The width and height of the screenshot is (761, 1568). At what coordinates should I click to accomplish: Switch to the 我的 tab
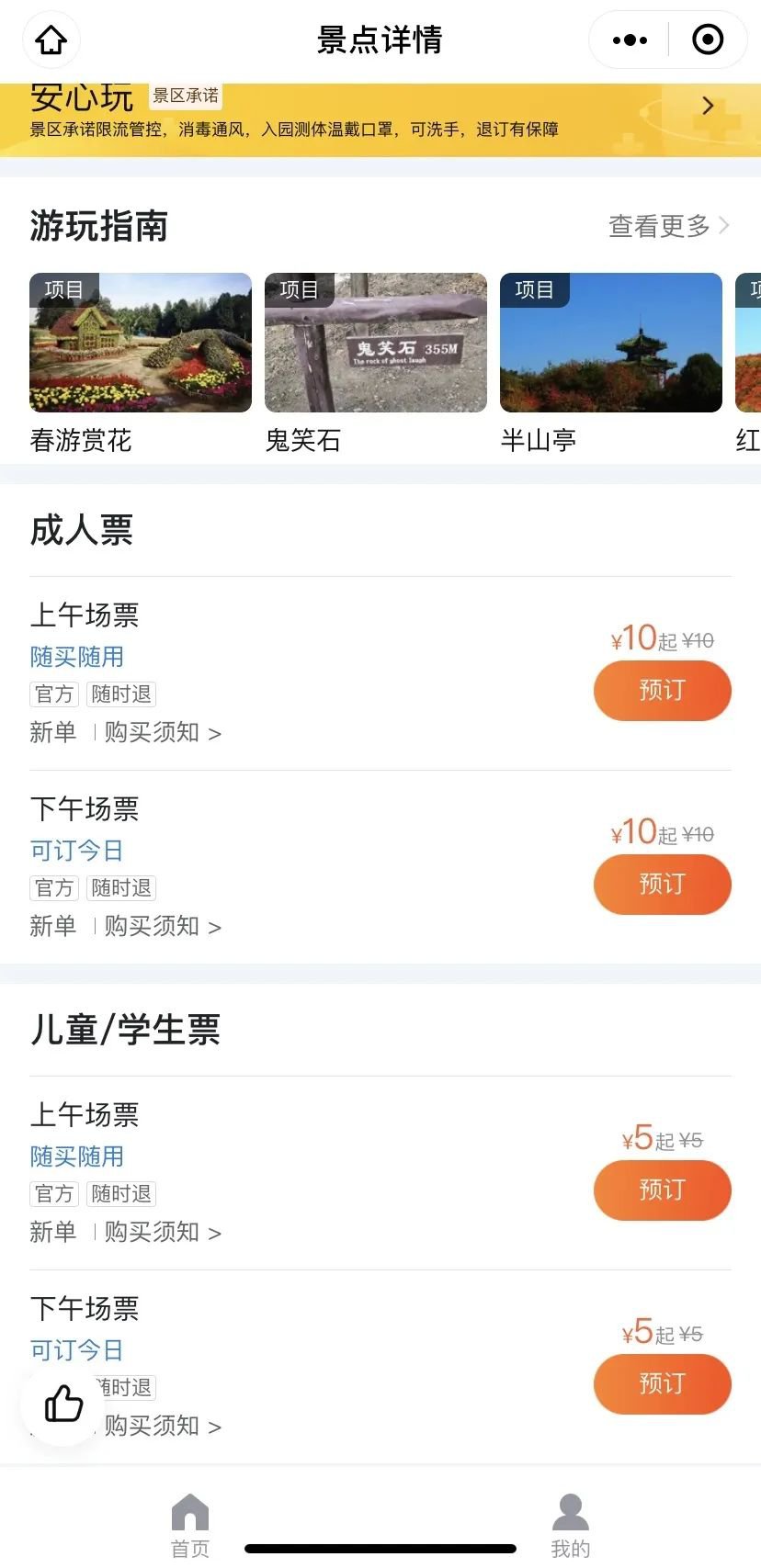(x=570, y=1525)
